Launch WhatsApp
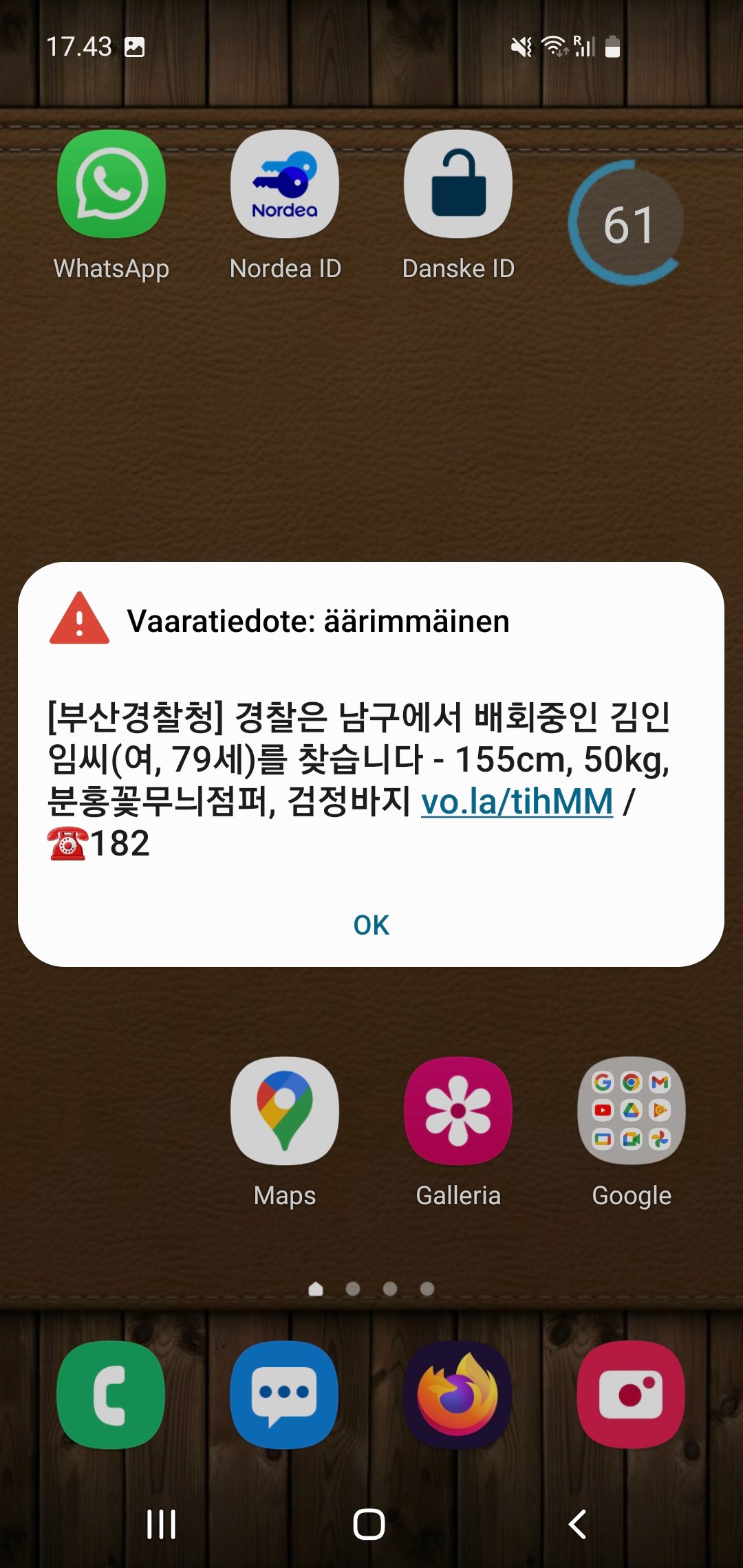The height and width of the screenshot is (1568, 743). coord(111,184)
